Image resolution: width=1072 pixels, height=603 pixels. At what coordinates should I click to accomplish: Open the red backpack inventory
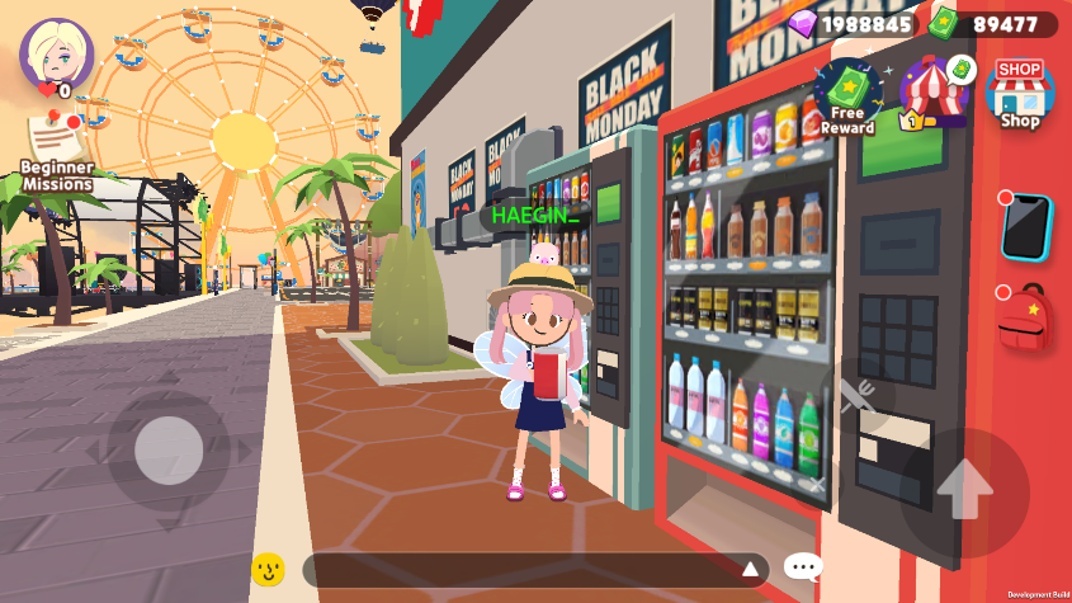pos(1025,318)
